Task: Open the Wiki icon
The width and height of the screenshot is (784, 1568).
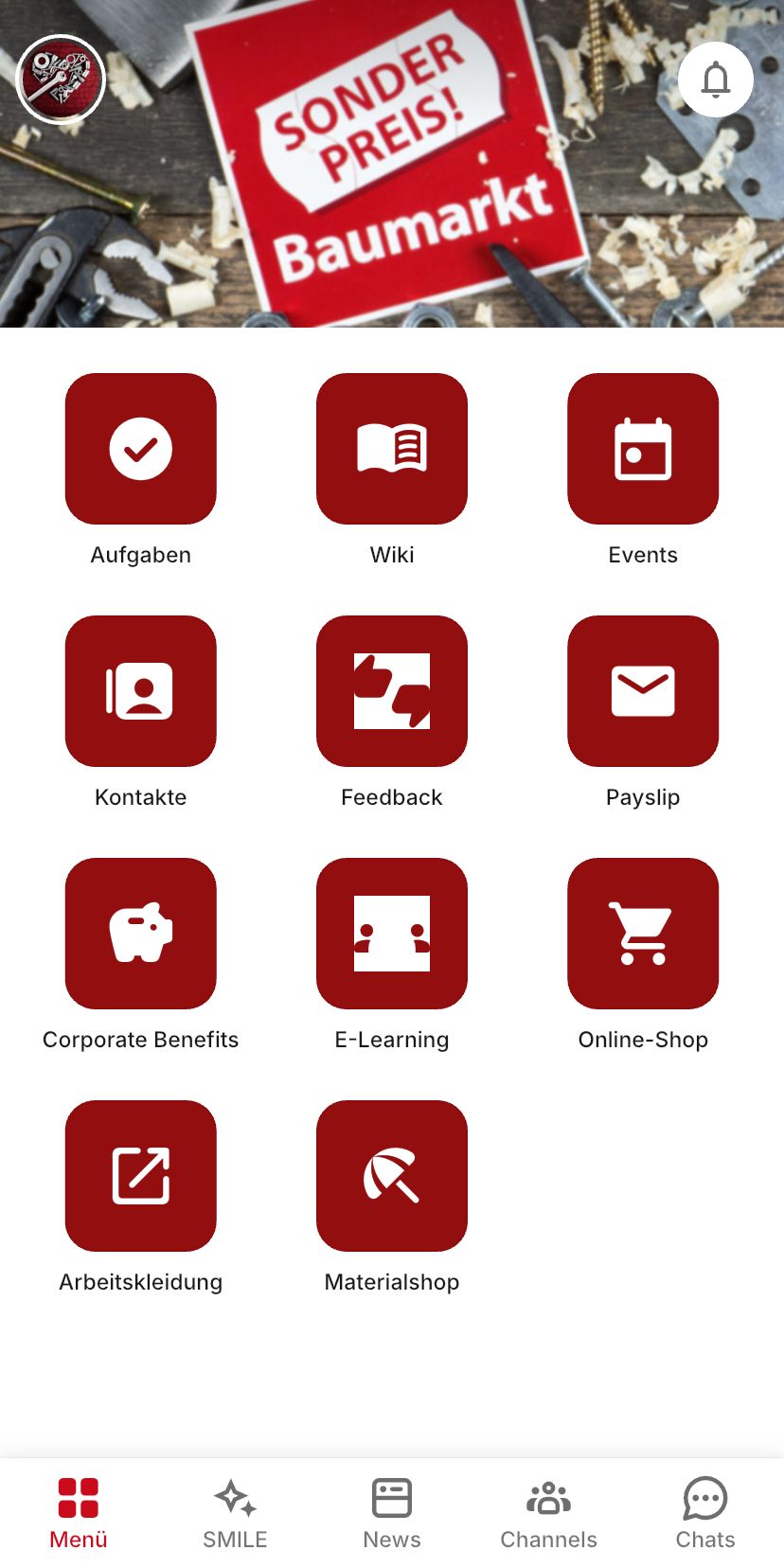Action: pyautogui.click(x=391, y=449)
